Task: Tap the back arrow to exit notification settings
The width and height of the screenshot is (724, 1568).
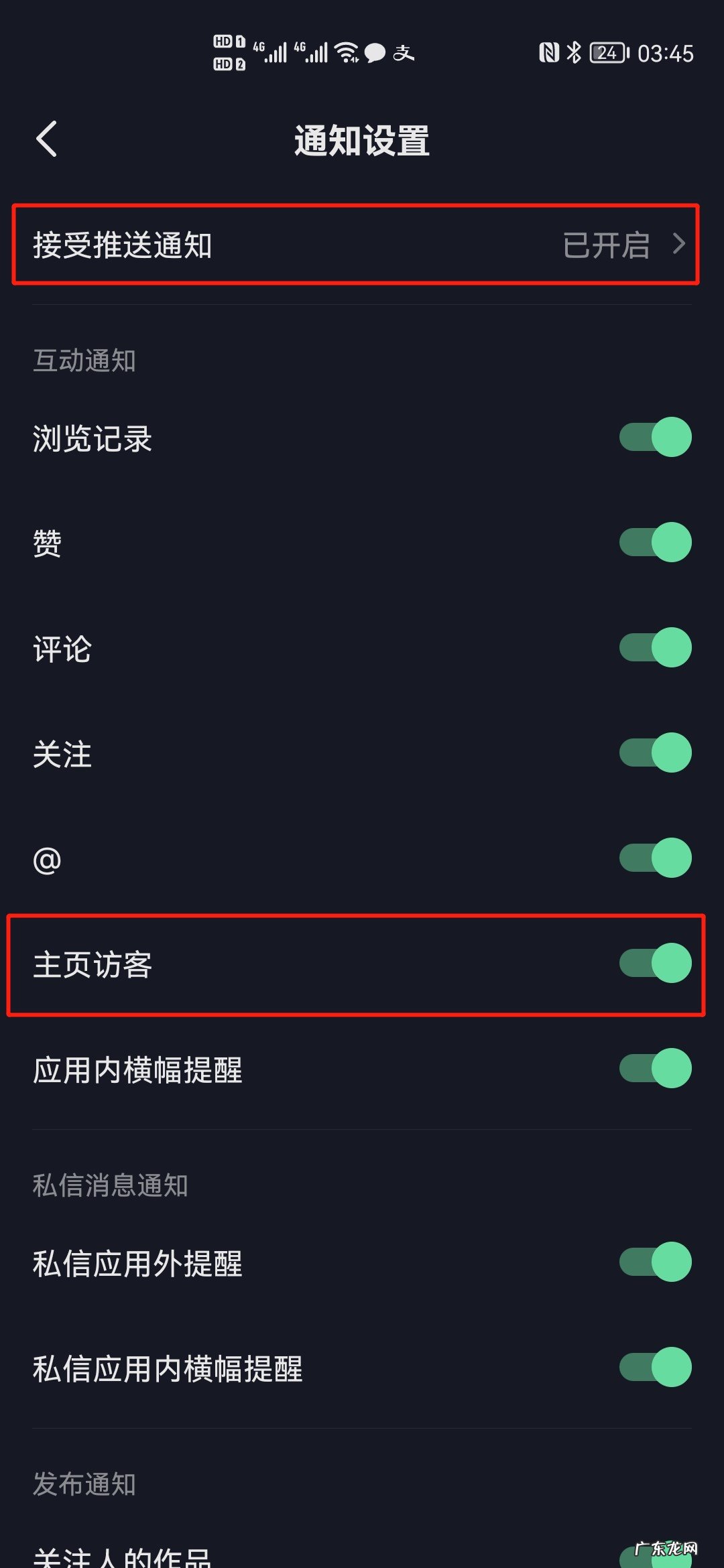Action: click(x=46, y=139)
